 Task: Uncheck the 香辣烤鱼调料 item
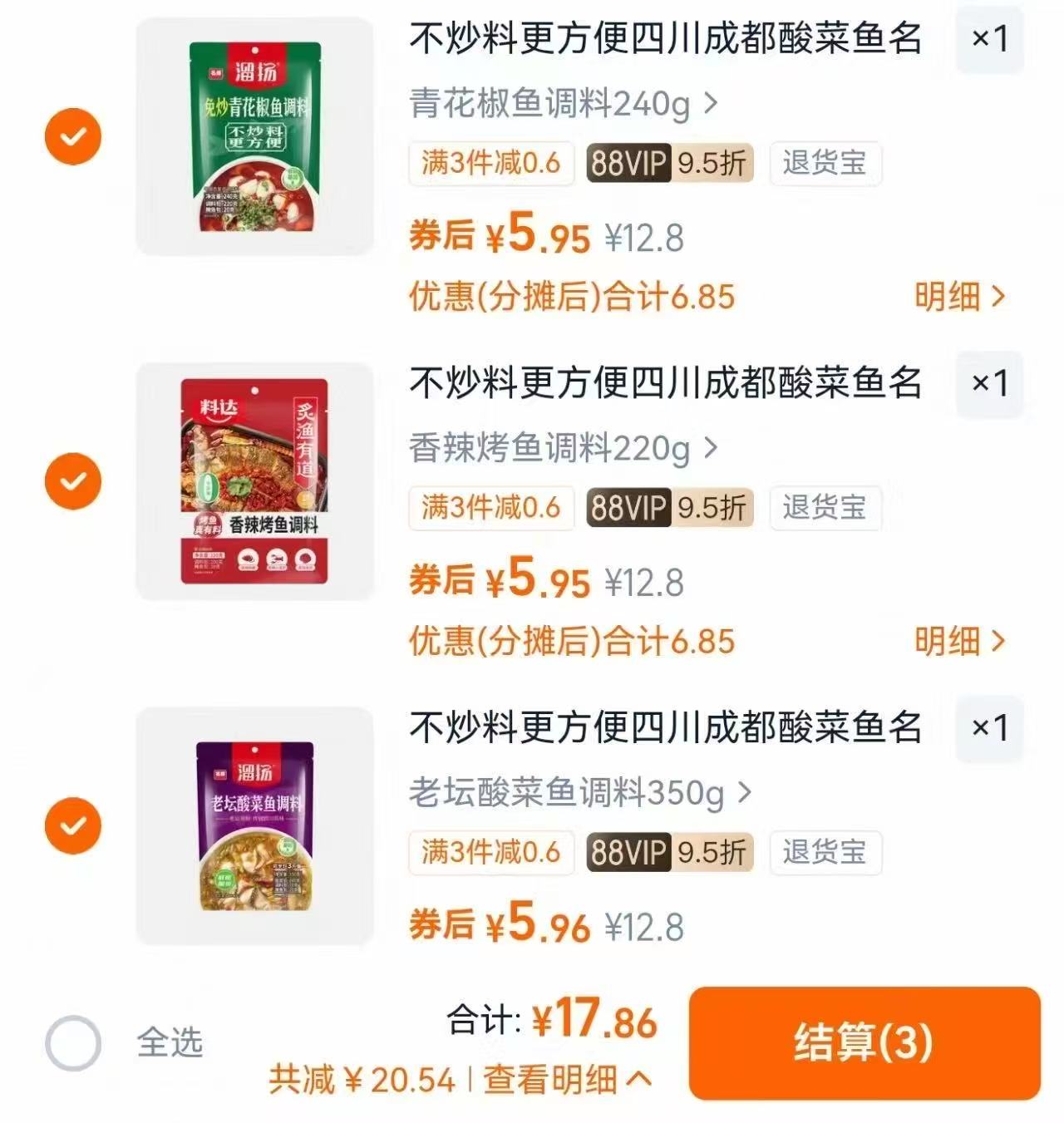74,480
